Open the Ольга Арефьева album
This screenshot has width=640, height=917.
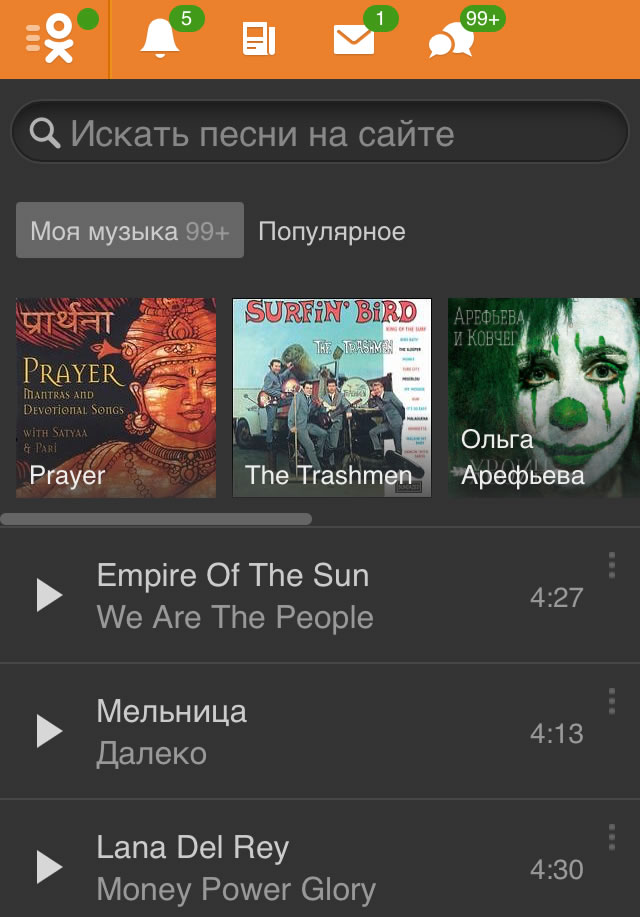[543, 397]
